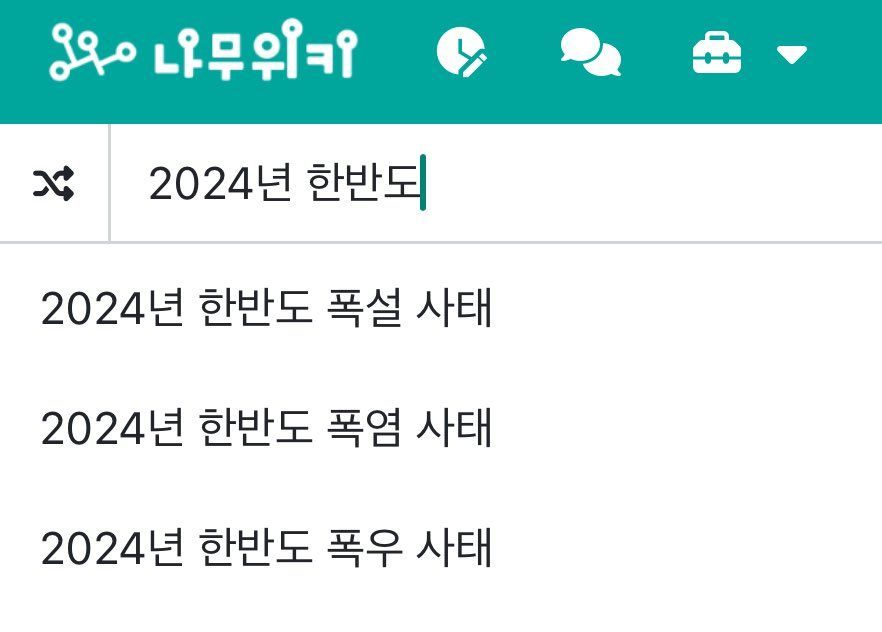Select suggestion 2024년 한반도 폭설 사태
This screenshot has width=882, height=632.
pyautogui.click(x=266, y=310)
